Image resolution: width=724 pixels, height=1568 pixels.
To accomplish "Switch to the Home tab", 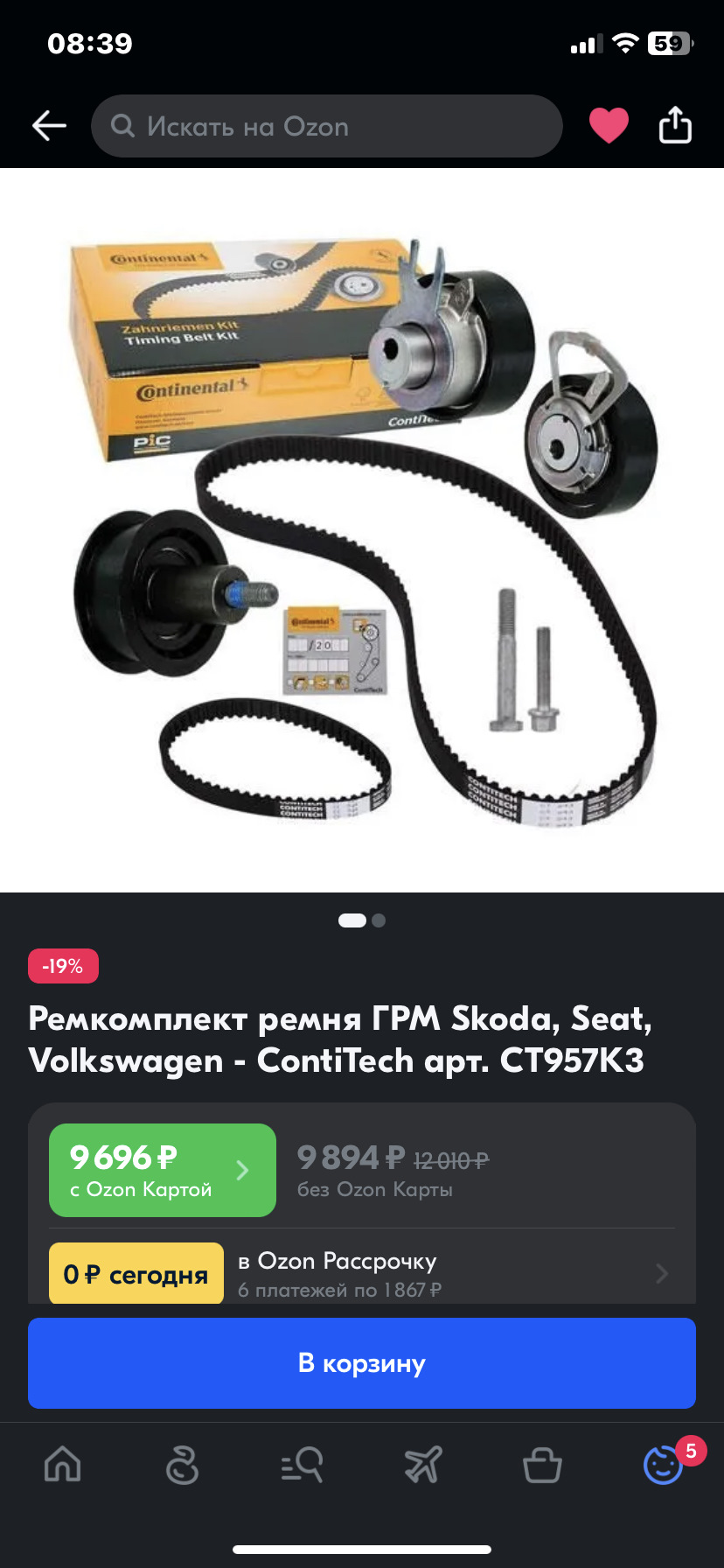I will pos(62,1463).
